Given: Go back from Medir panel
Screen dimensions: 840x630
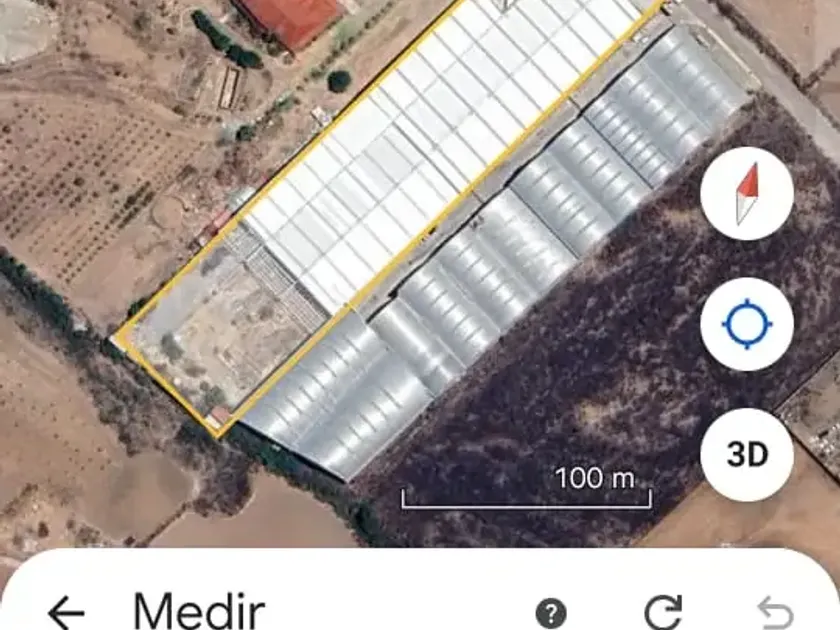Looking at the screenshot, I should (x=66, y=611).
